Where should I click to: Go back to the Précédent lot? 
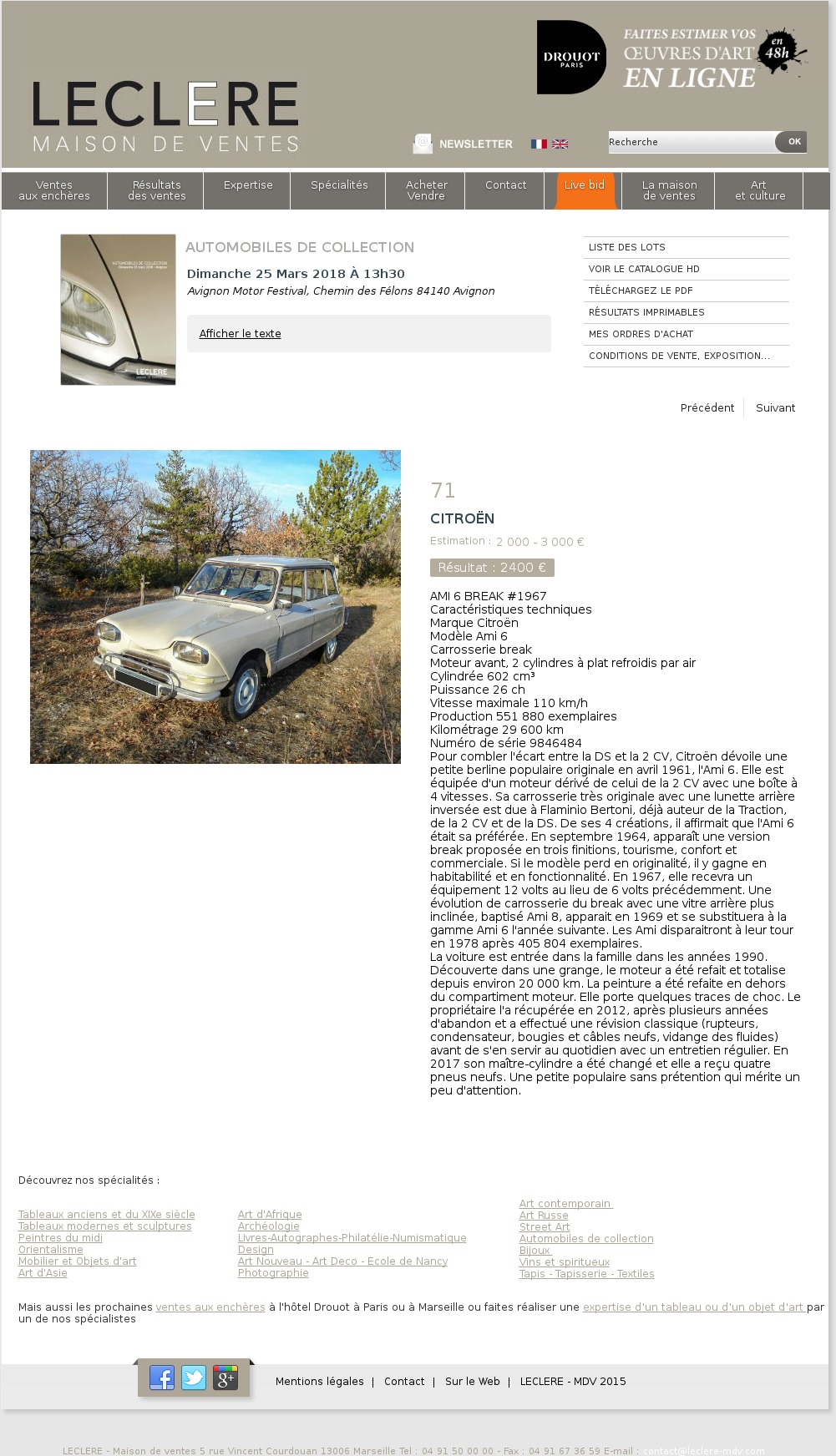[x=707, y=407]
